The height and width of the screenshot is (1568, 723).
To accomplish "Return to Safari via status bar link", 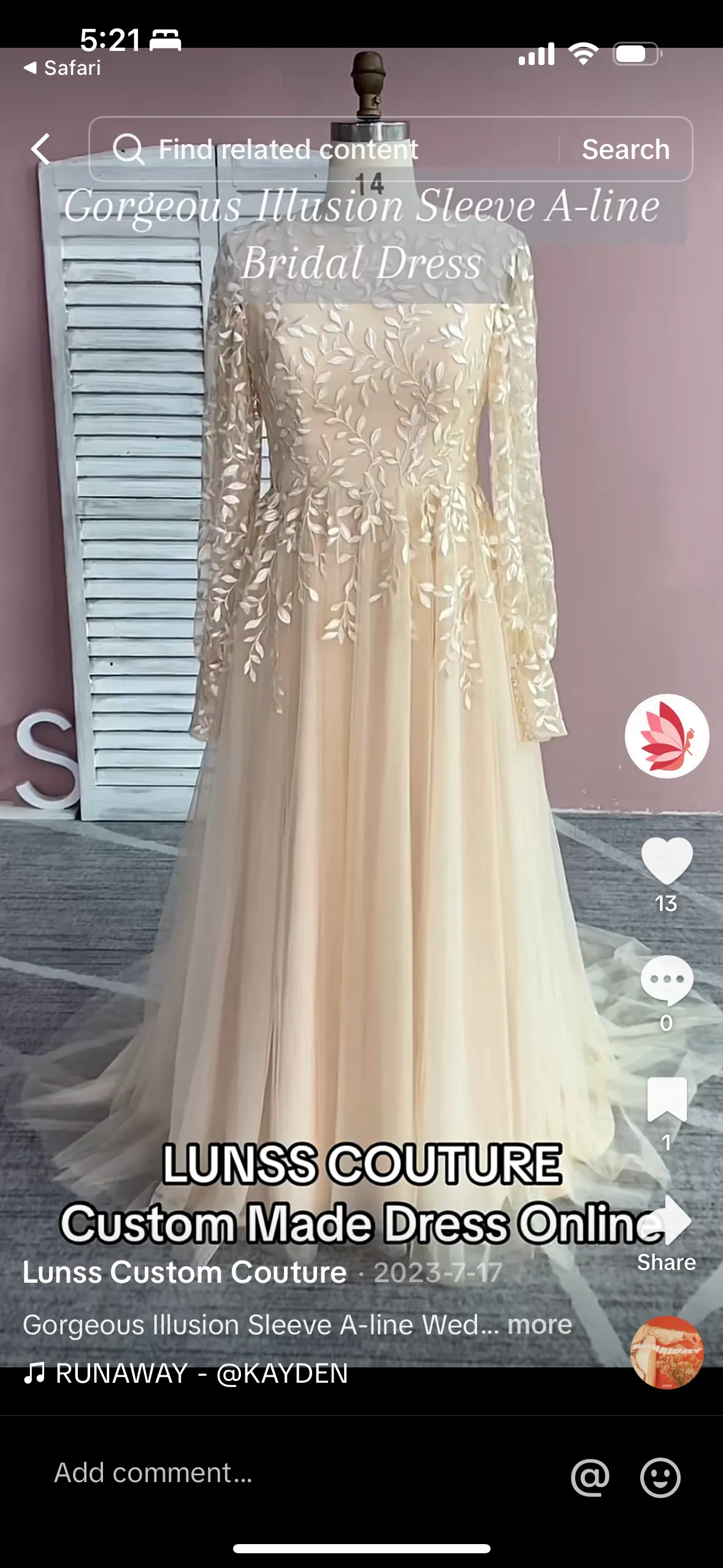I will coord(62,67).
